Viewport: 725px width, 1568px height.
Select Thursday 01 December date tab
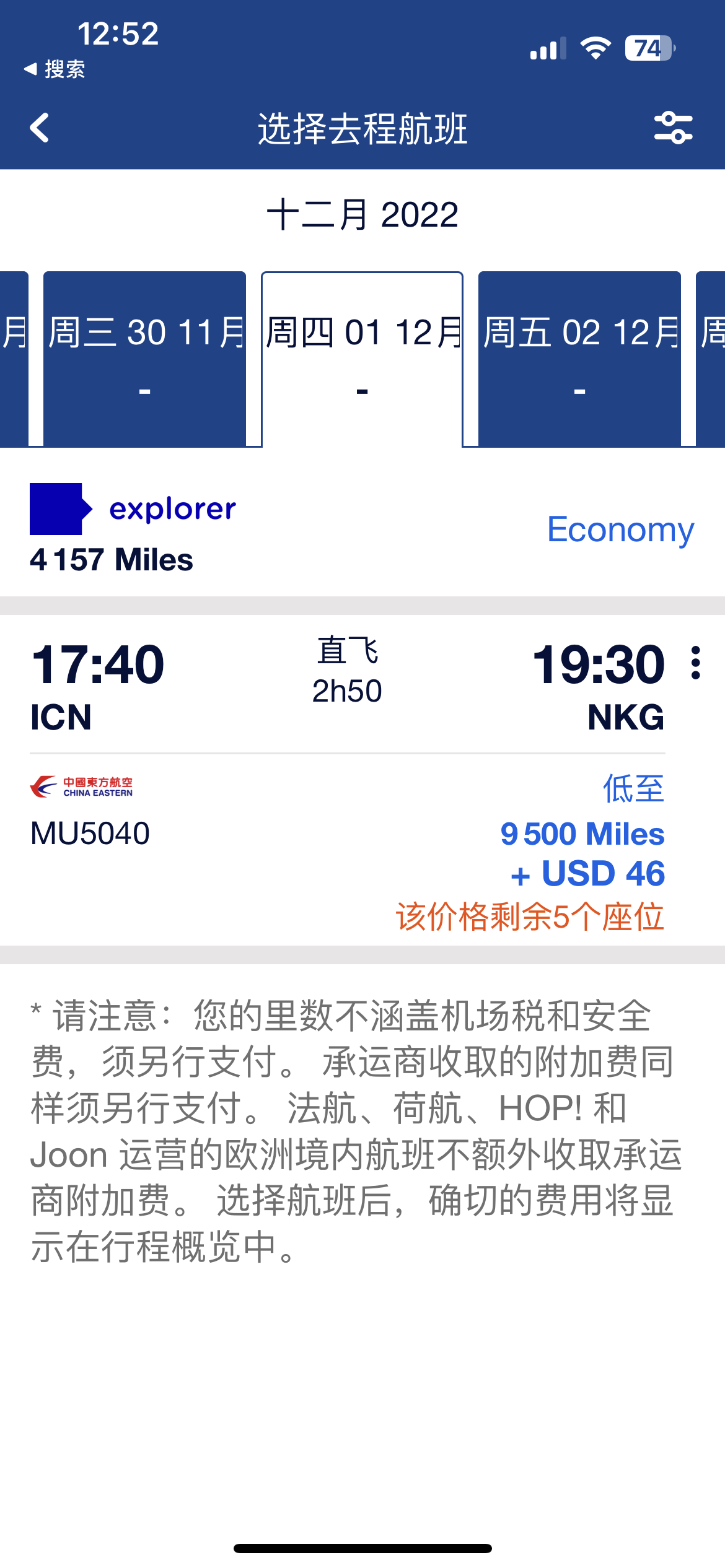362,358
